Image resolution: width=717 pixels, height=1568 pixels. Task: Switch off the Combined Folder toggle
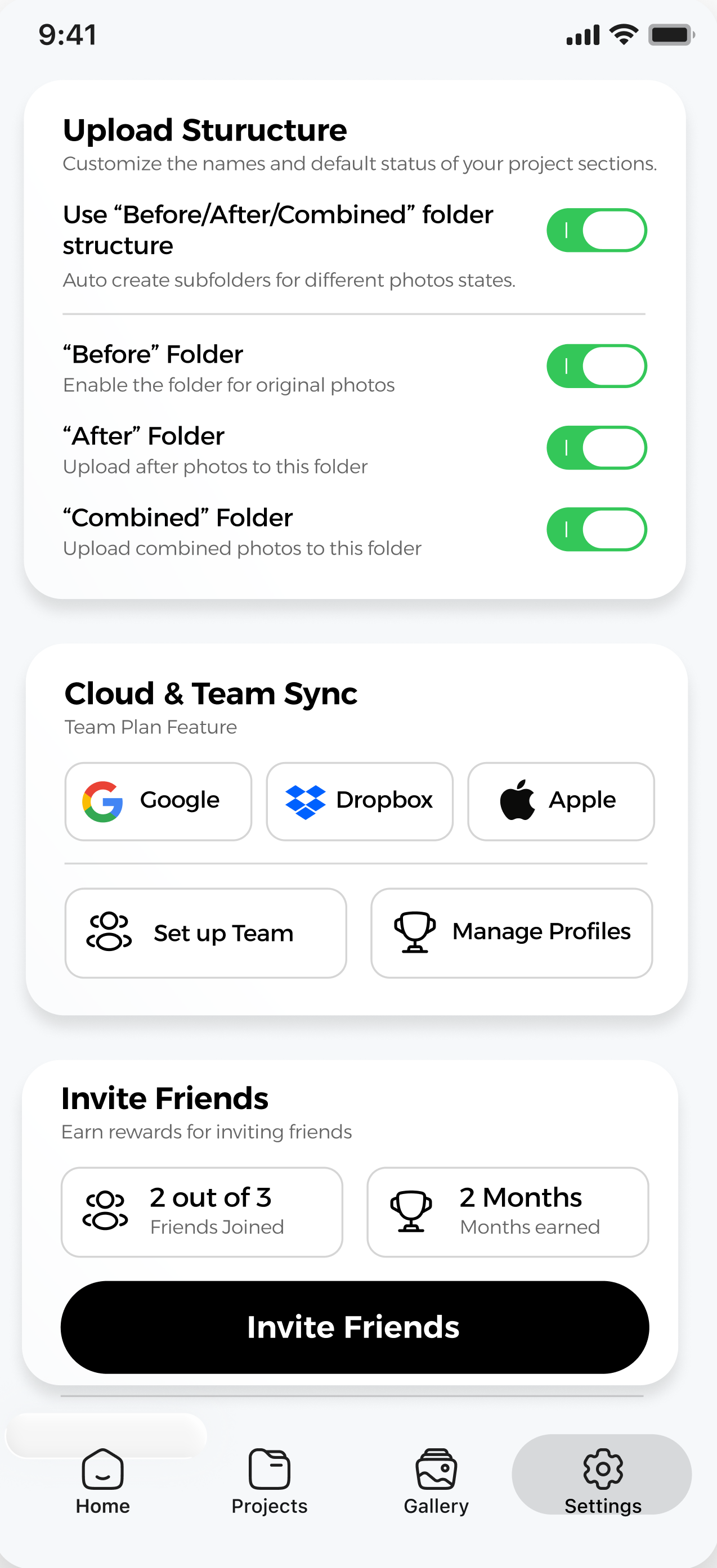pos(597,530)
